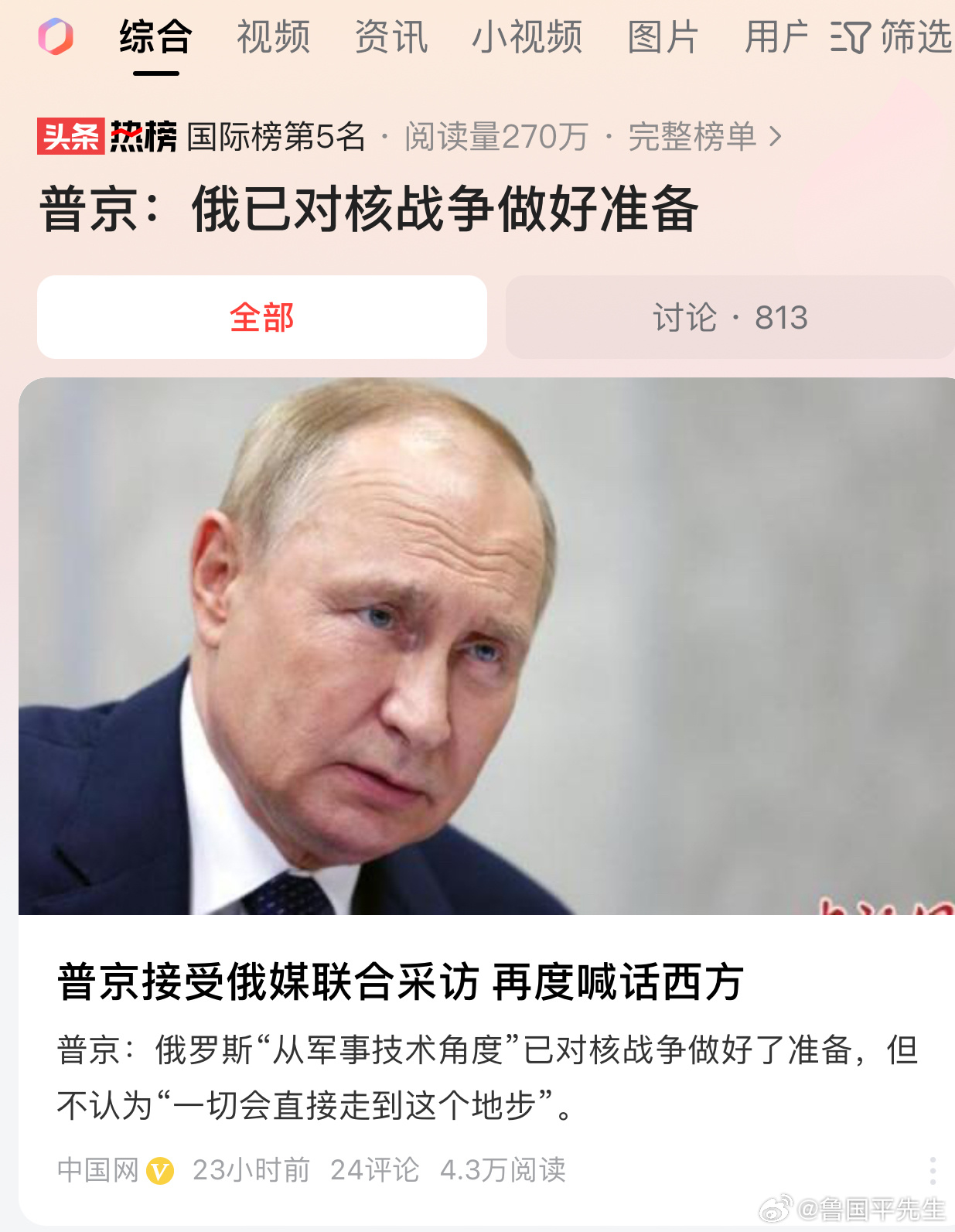The height and width of the screenshot is (1232, 955).
Task: Select the 全部 segment
Action: 261,317
